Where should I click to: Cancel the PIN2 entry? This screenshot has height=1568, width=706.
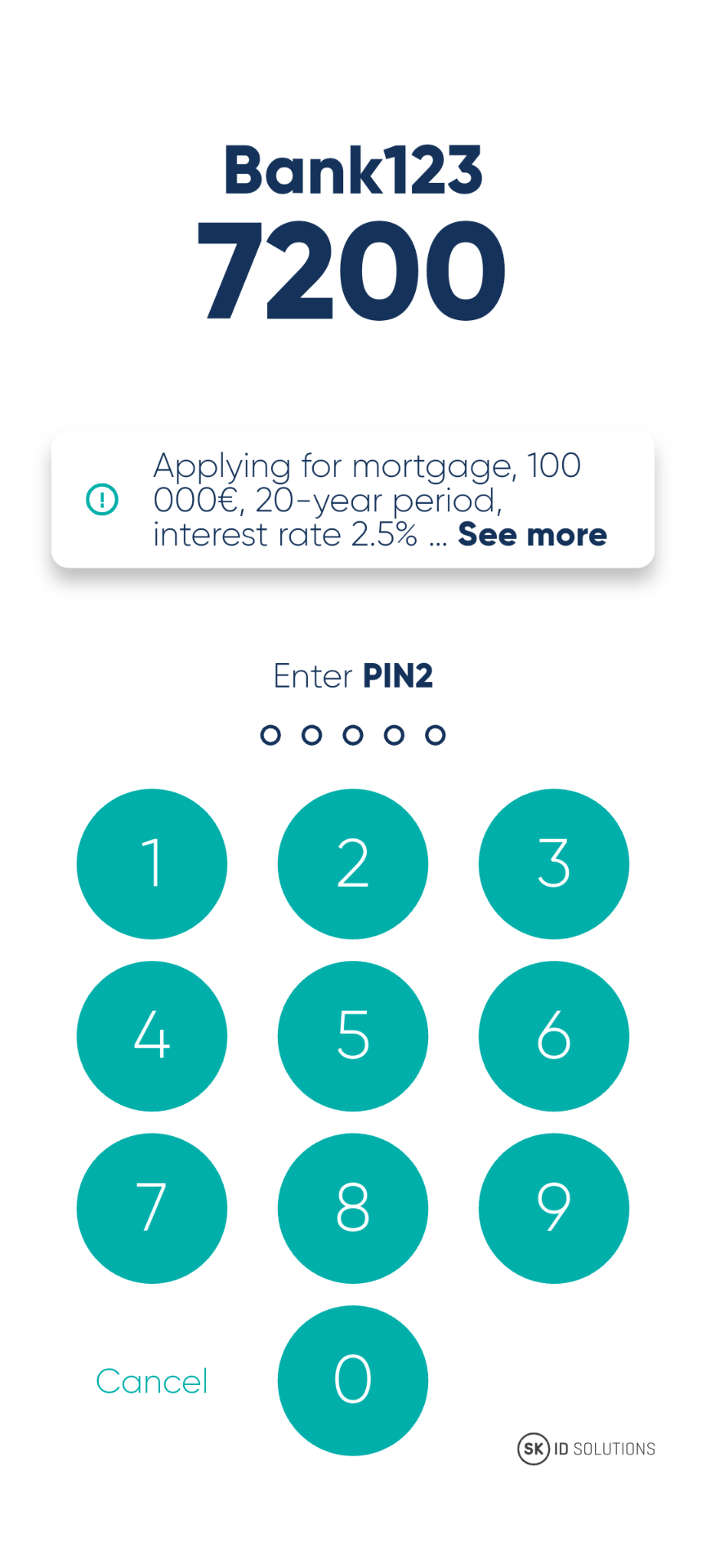click(152, 1382)
